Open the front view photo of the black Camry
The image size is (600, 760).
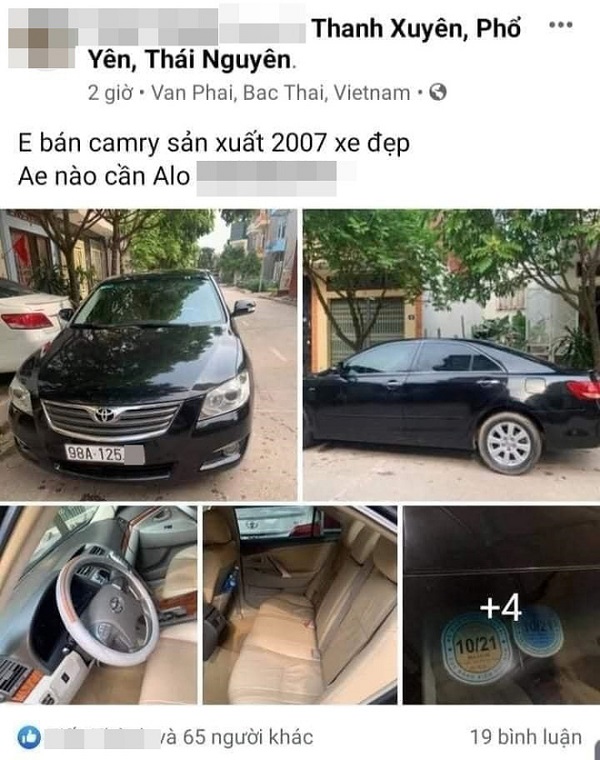pos(149,355)
